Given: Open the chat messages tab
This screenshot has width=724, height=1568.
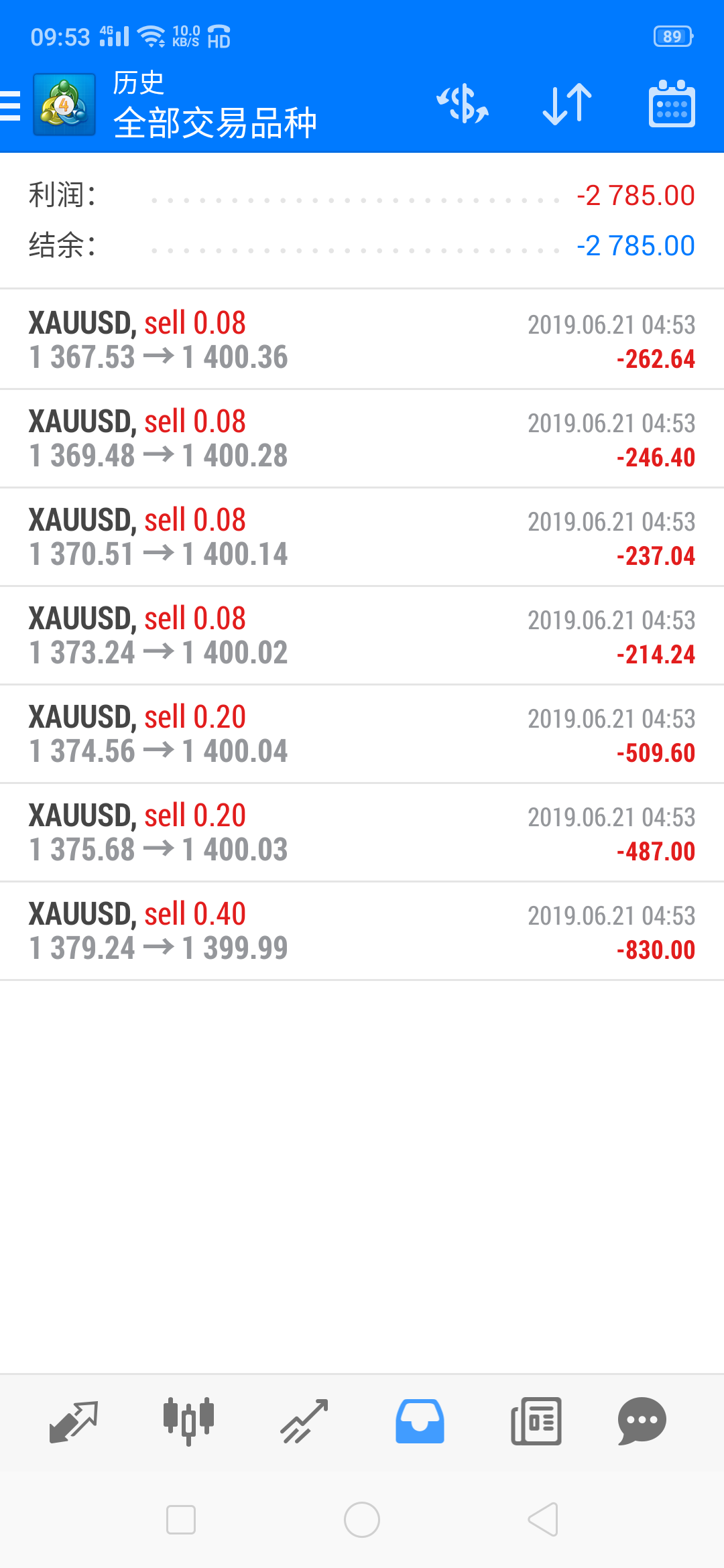Looking at the screenshot, I should click(642, 1421).
